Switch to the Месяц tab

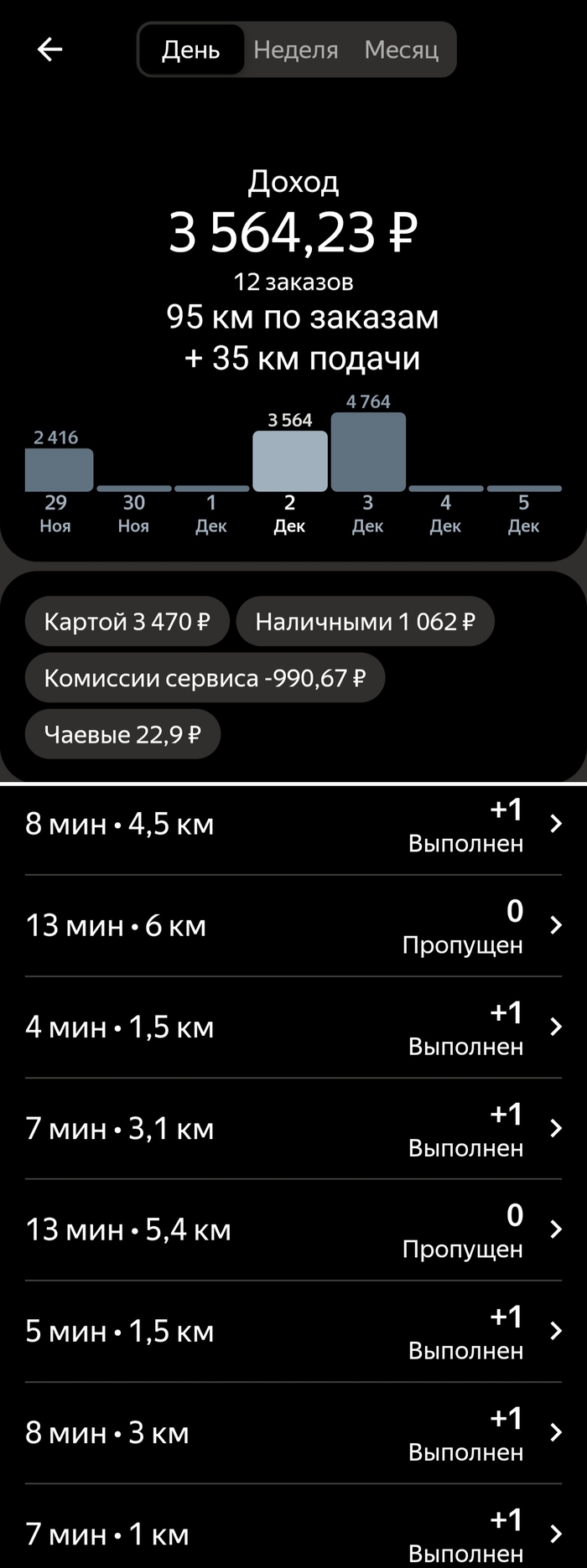(x=402, y=50)
